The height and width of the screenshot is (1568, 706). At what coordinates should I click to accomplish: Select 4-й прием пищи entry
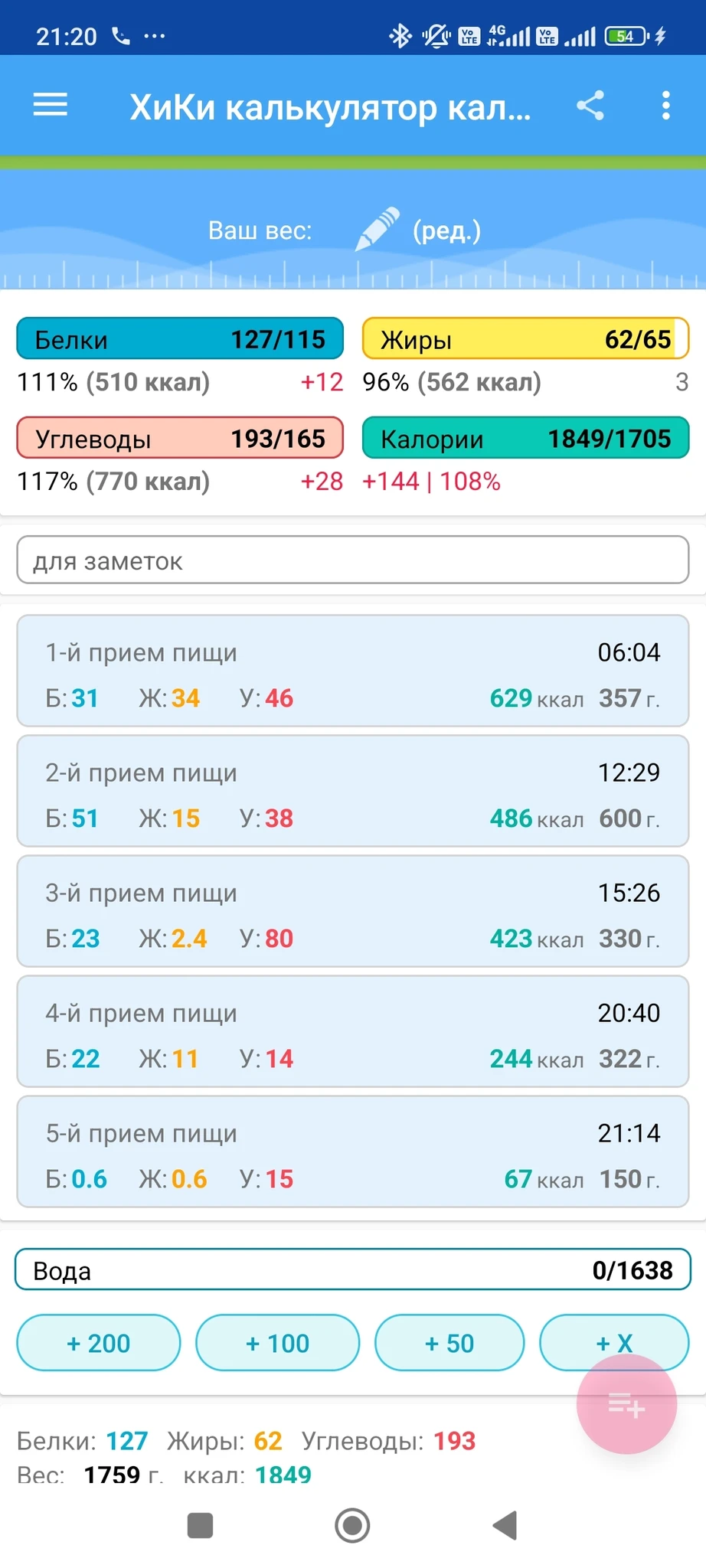[352, 1032]
